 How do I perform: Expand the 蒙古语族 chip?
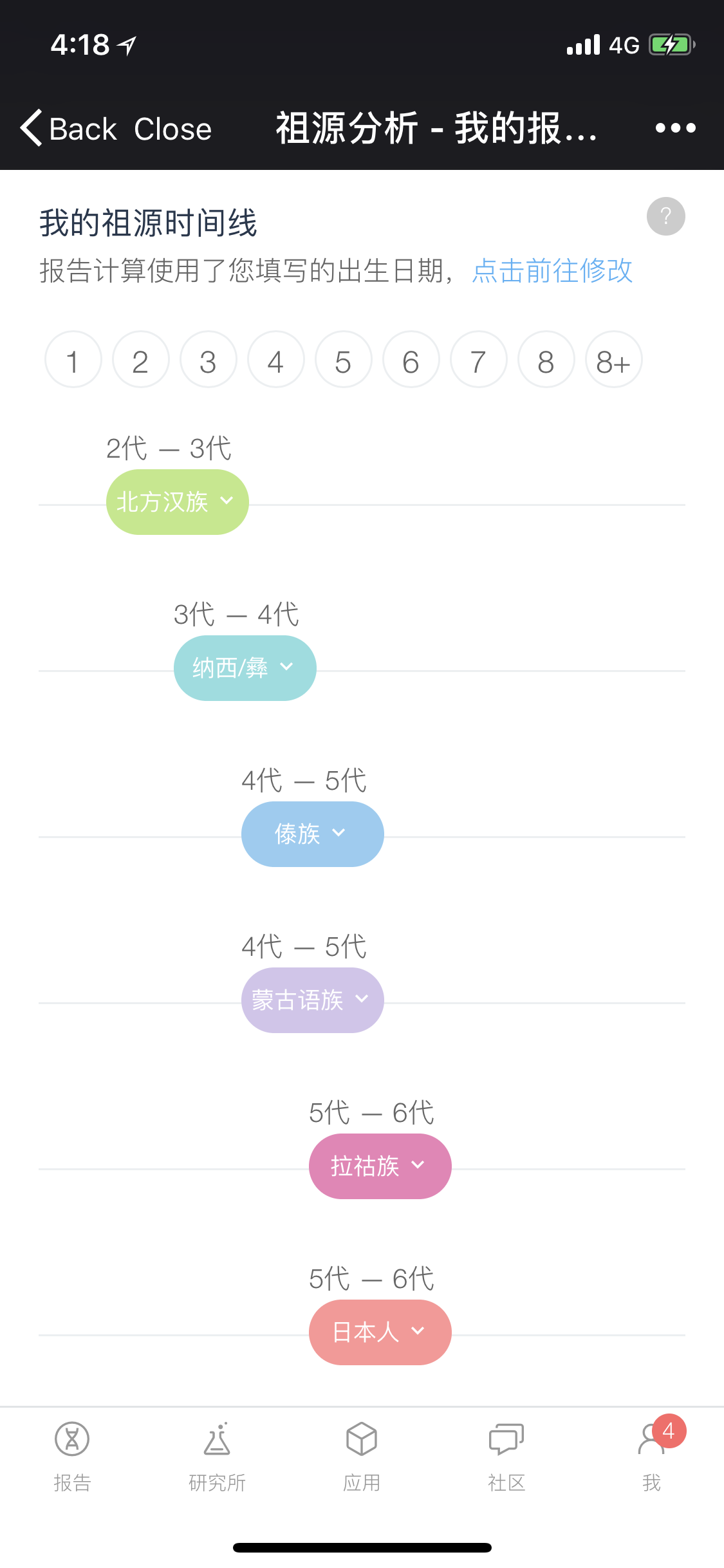313,1000
